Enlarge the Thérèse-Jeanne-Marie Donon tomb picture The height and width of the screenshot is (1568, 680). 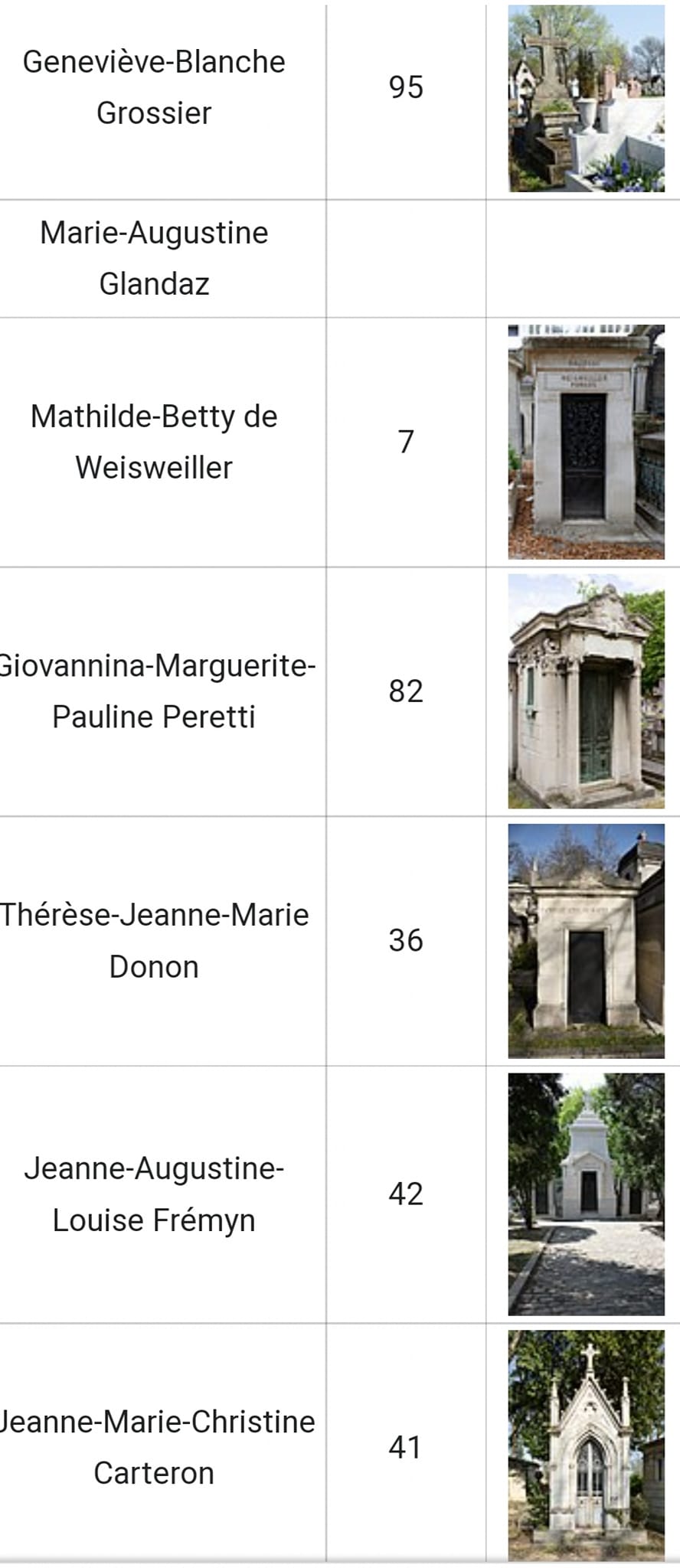pyautogui.click(x=586, y=941)
